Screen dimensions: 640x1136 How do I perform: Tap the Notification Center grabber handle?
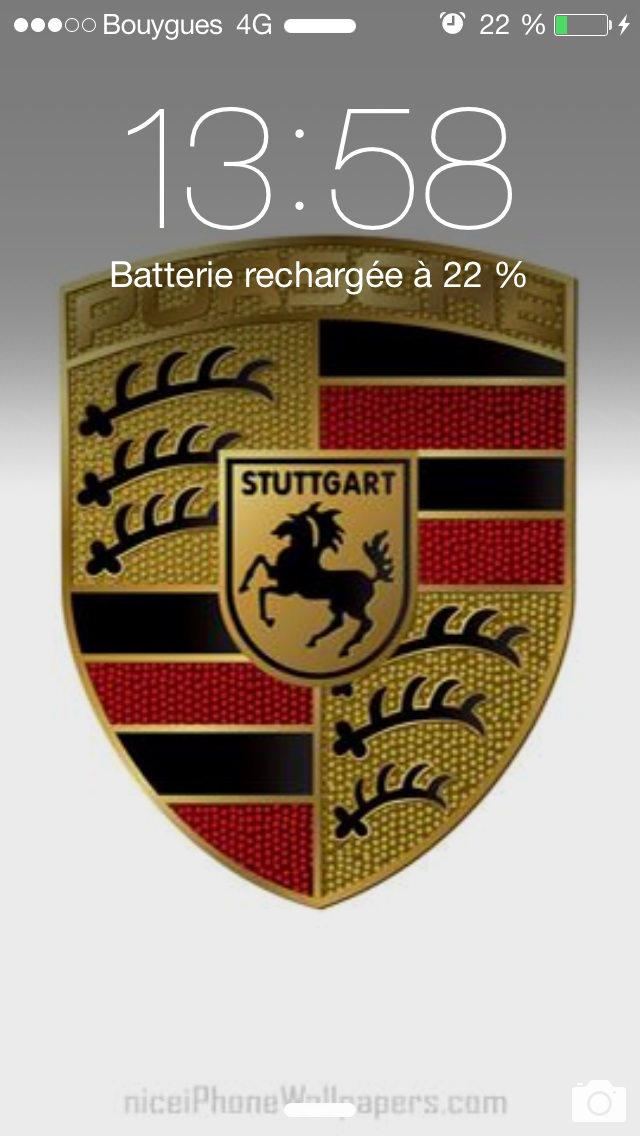pyautogui.click(x=319, y=26)
